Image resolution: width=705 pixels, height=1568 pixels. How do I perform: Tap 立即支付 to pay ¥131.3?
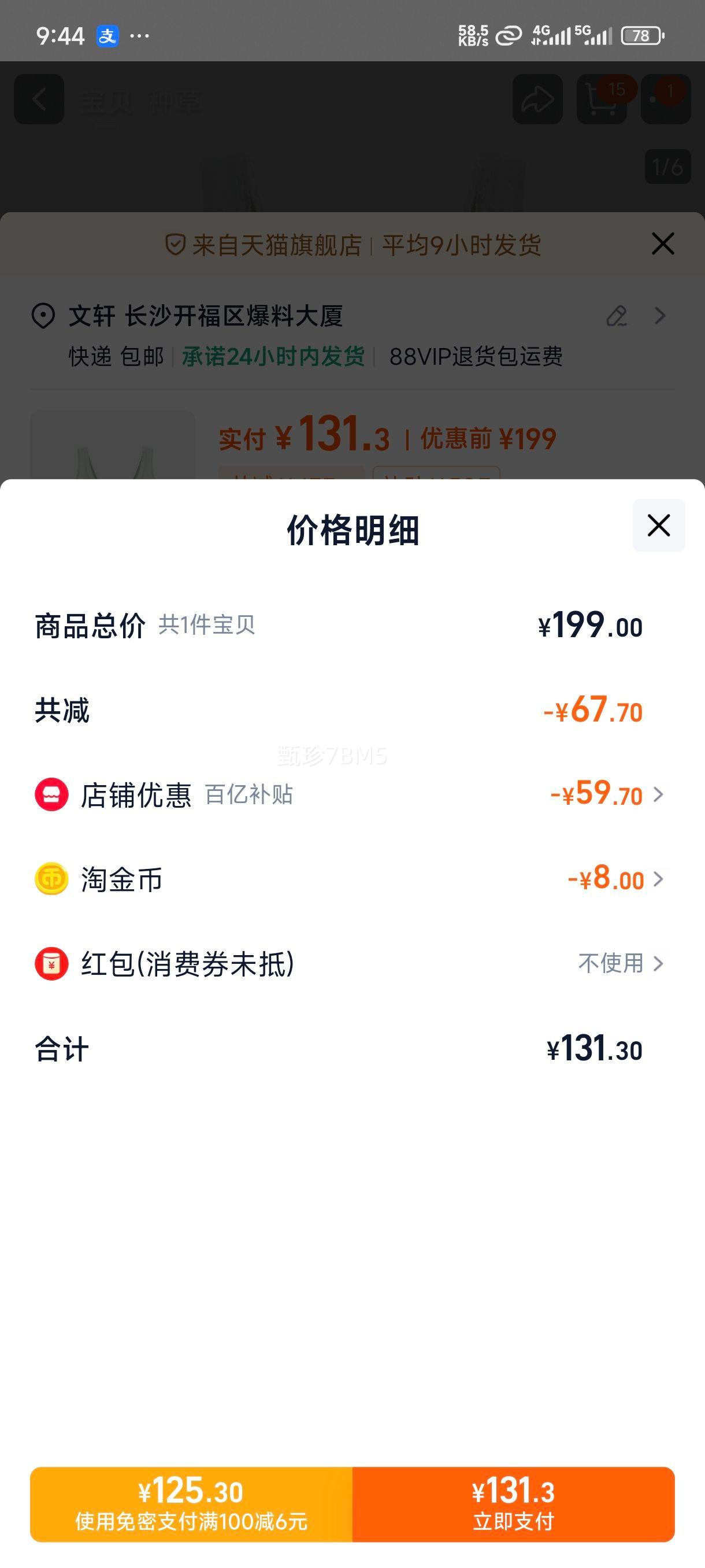513,1504
